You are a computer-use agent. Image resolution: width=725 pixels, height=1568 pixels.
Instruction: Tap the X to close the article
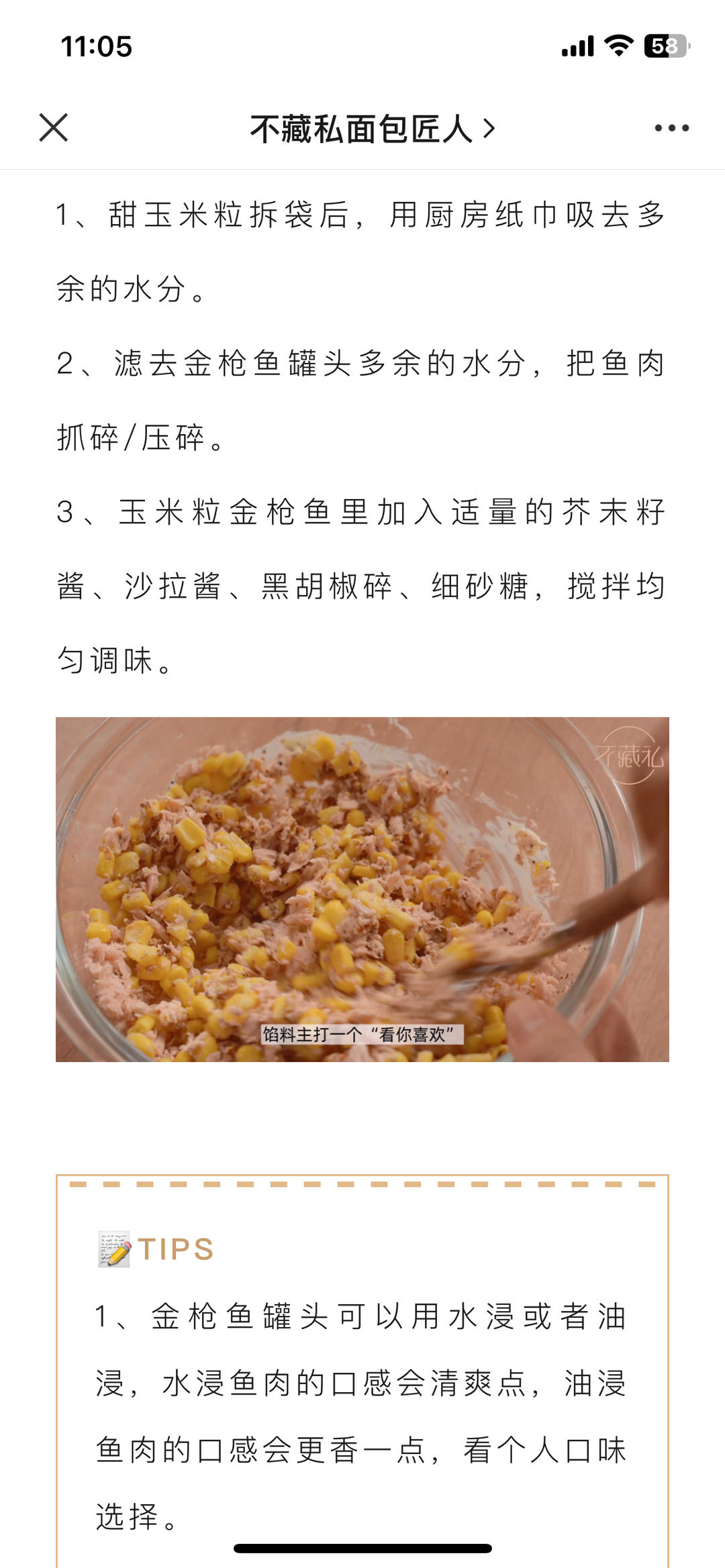(52, 128)
